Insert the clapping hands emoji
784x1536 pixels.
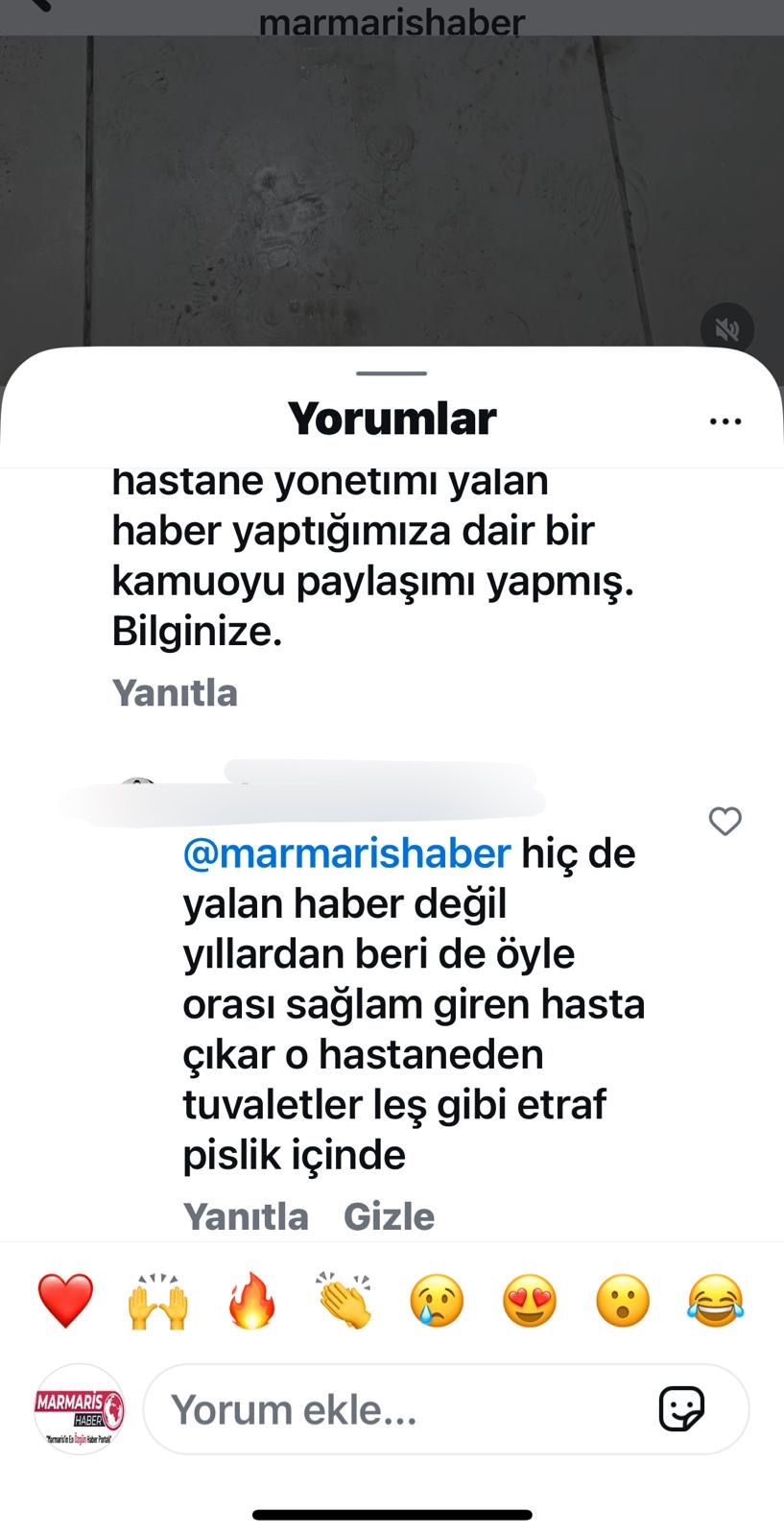click(x=344, y=1301)
